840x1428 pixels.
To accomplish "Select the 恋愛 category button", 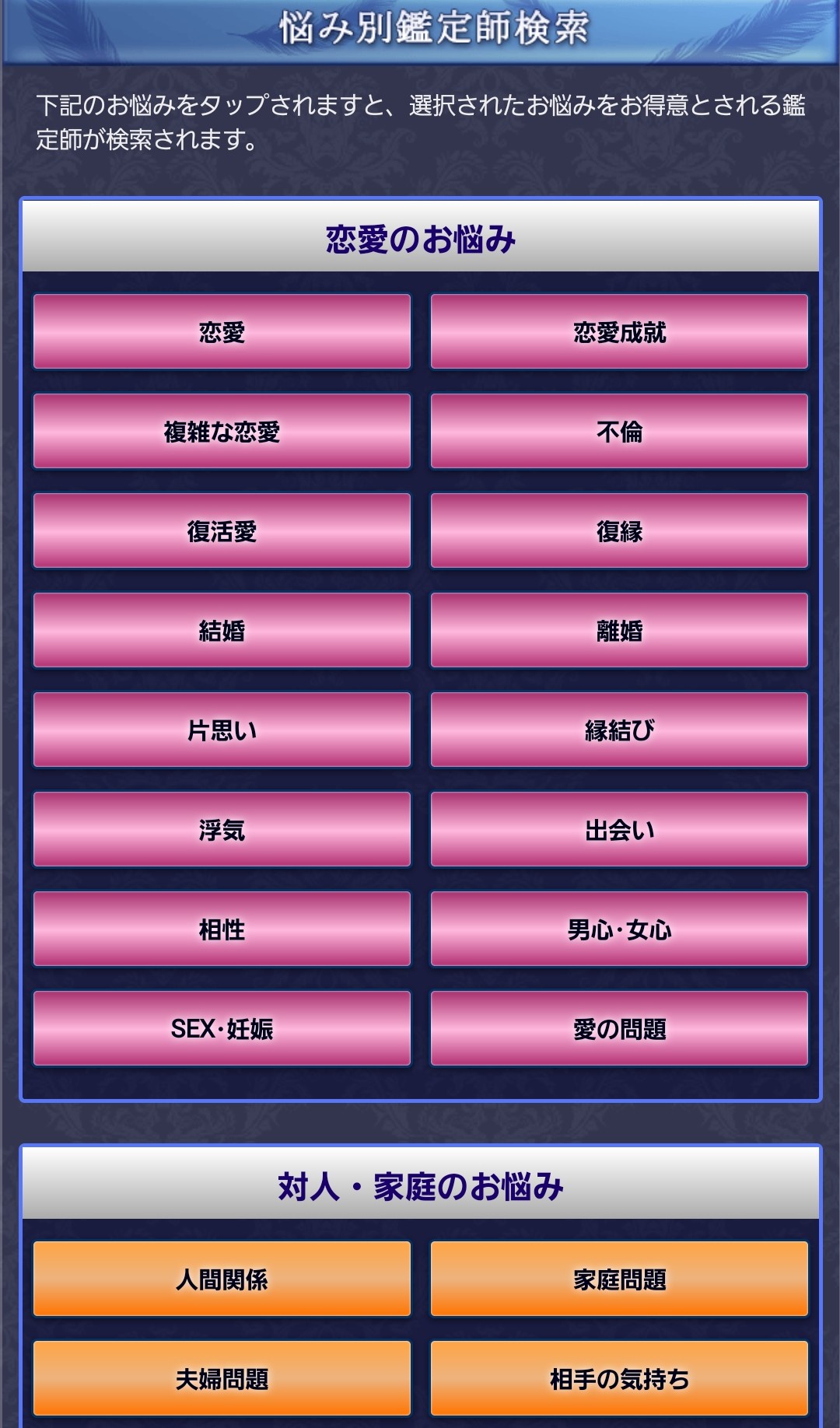I will point(222,331).
